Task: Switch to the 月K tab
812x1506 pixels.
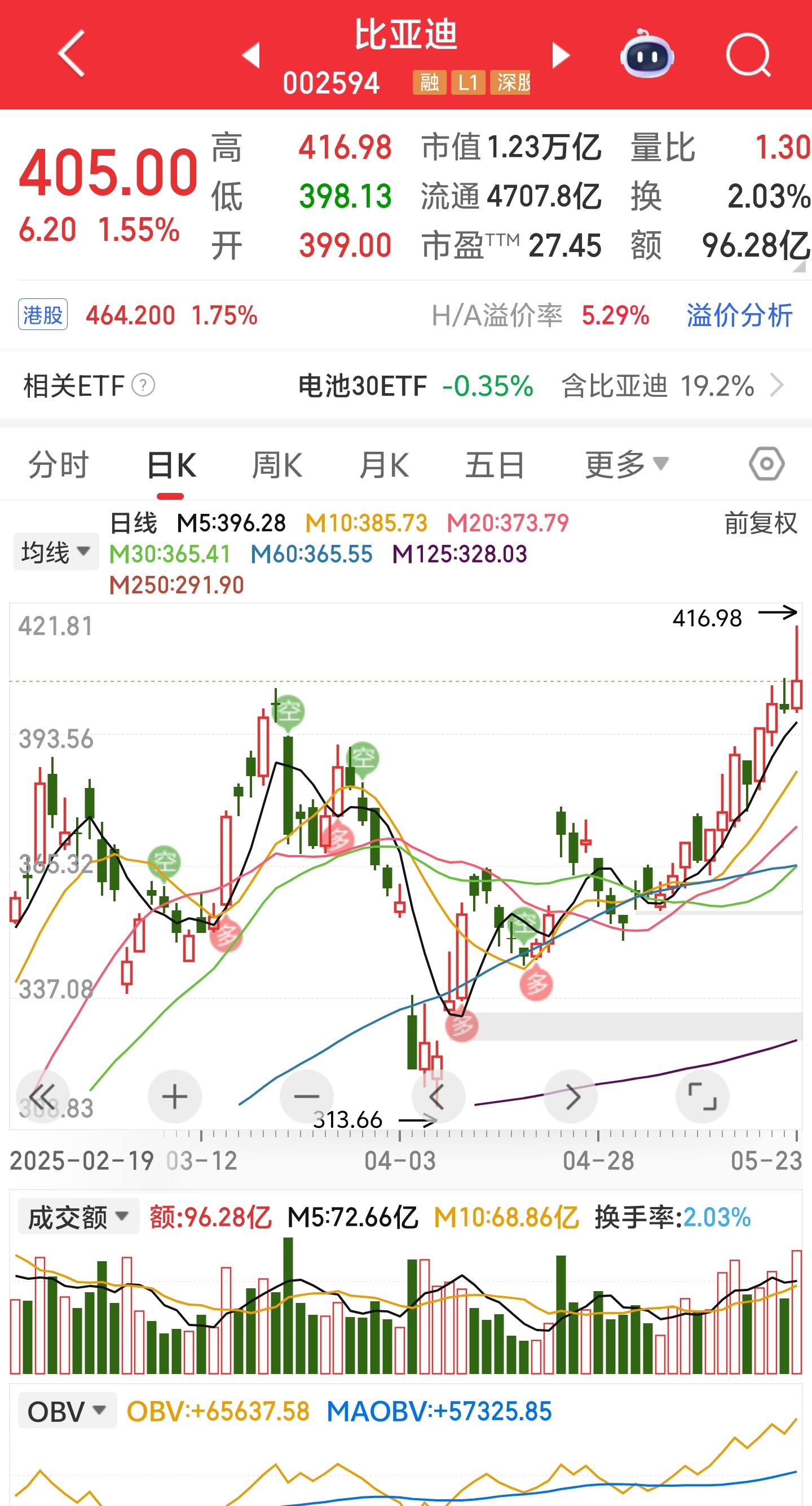Action: 384,465
